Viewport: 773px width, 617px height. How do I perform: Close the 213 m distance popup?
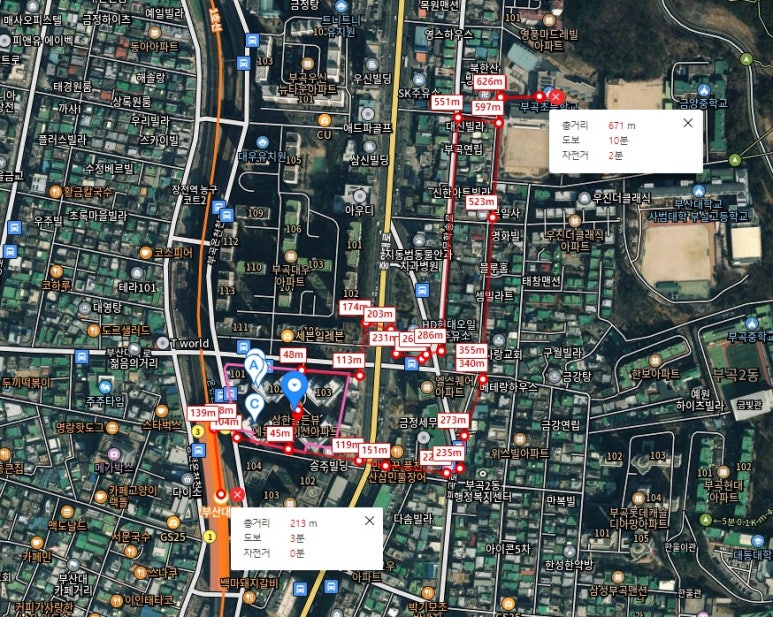coord(369,521)
